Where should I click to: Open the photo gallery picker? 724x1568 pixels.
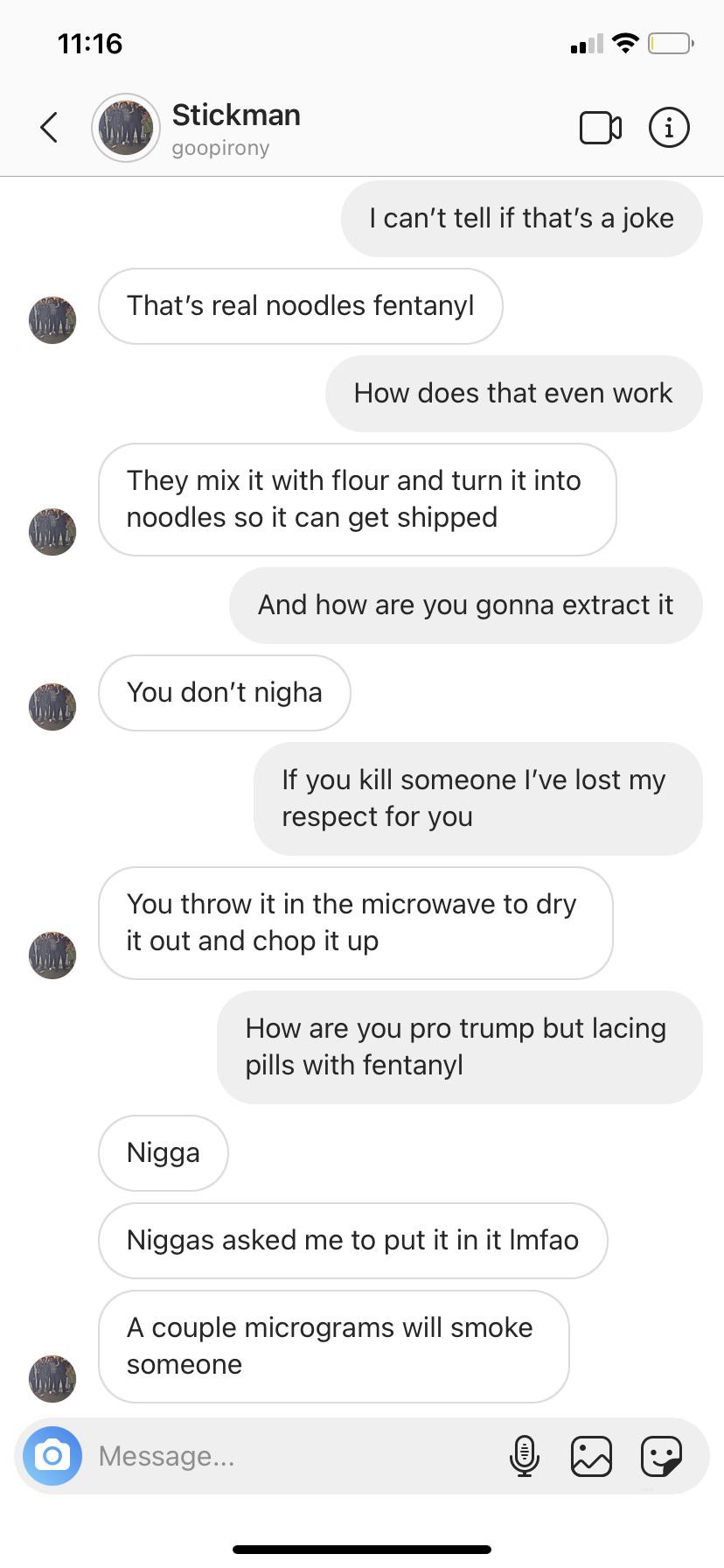pos(591,1456)
